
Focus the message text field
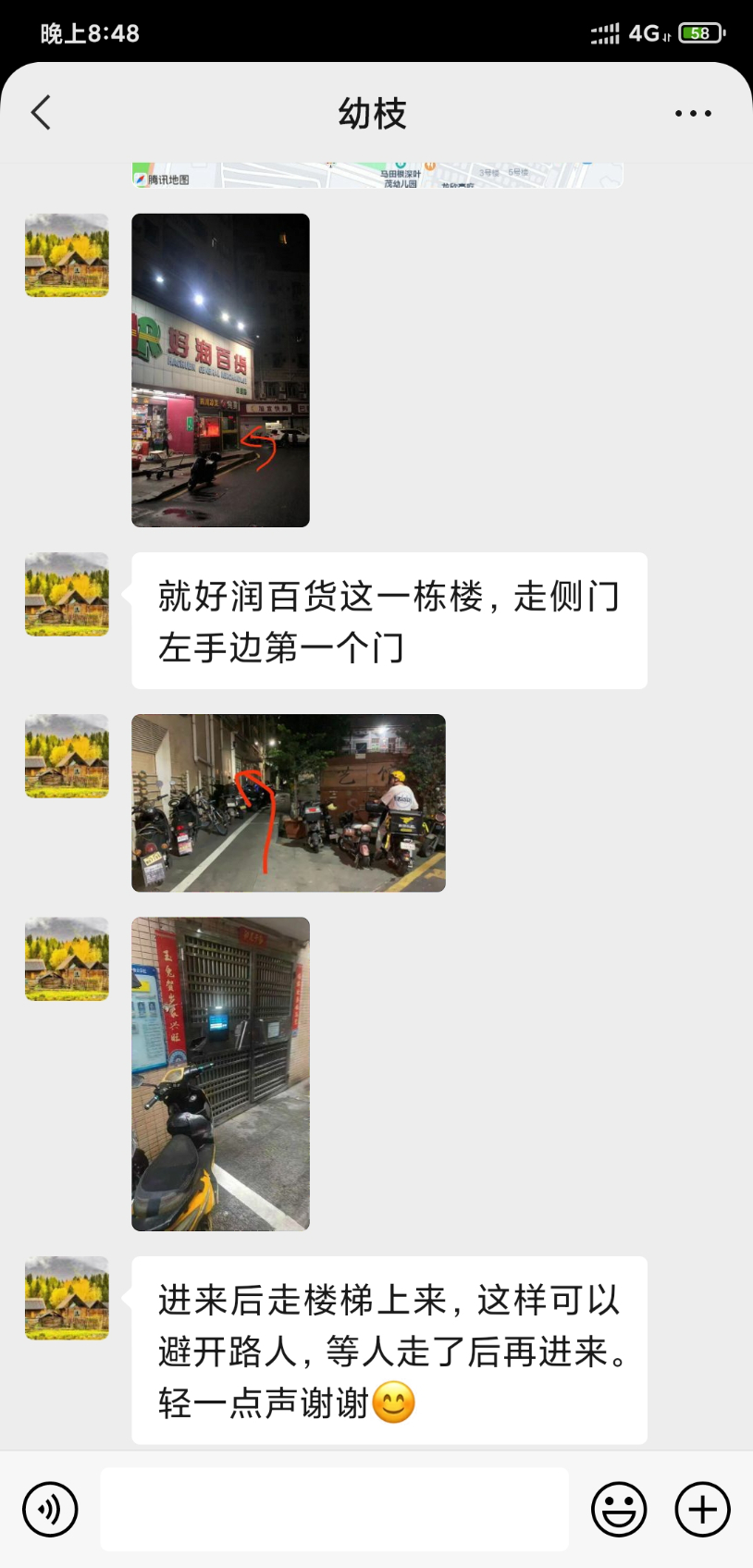pyautogui.click(x=334, y=1509)
